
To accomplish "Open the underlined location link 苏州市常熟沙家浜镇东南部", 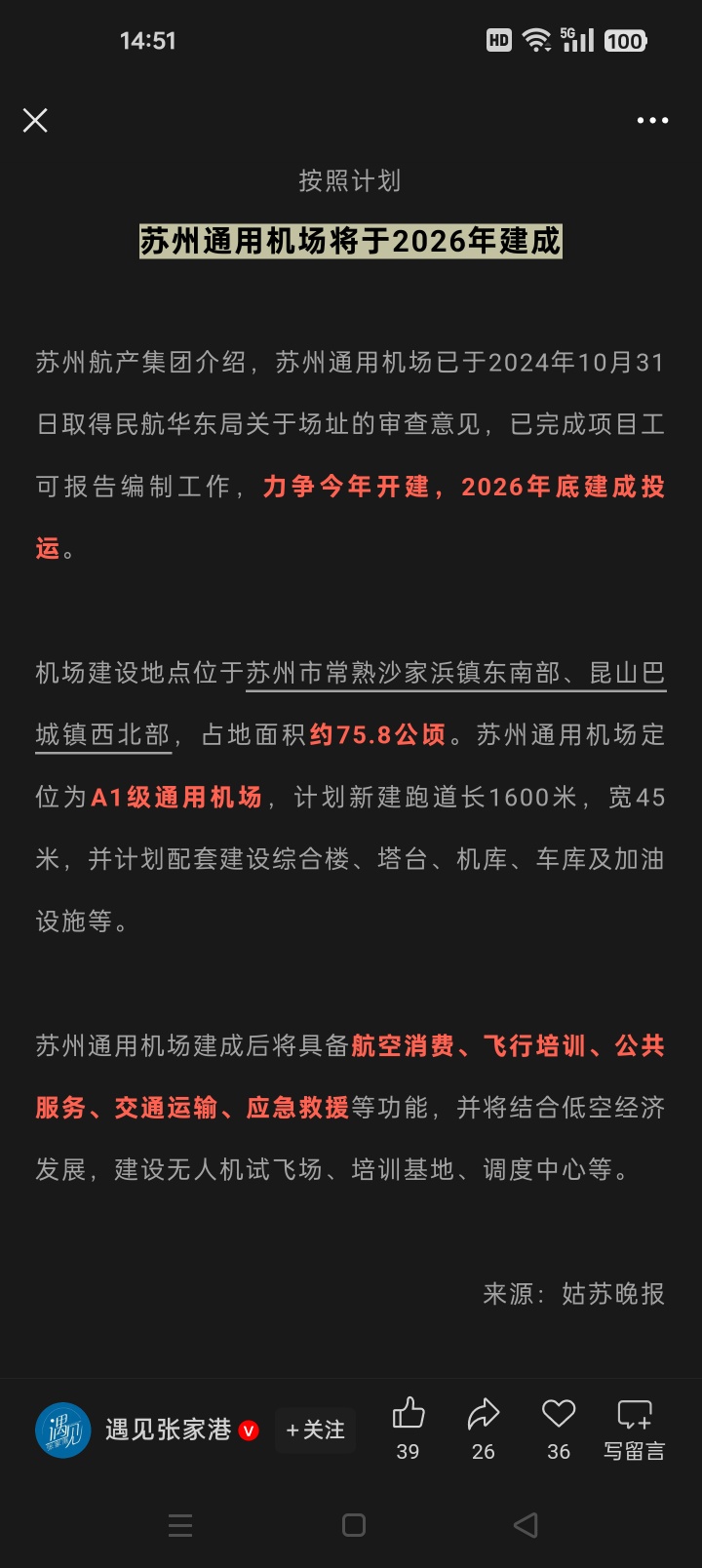I will coord(402,674).
